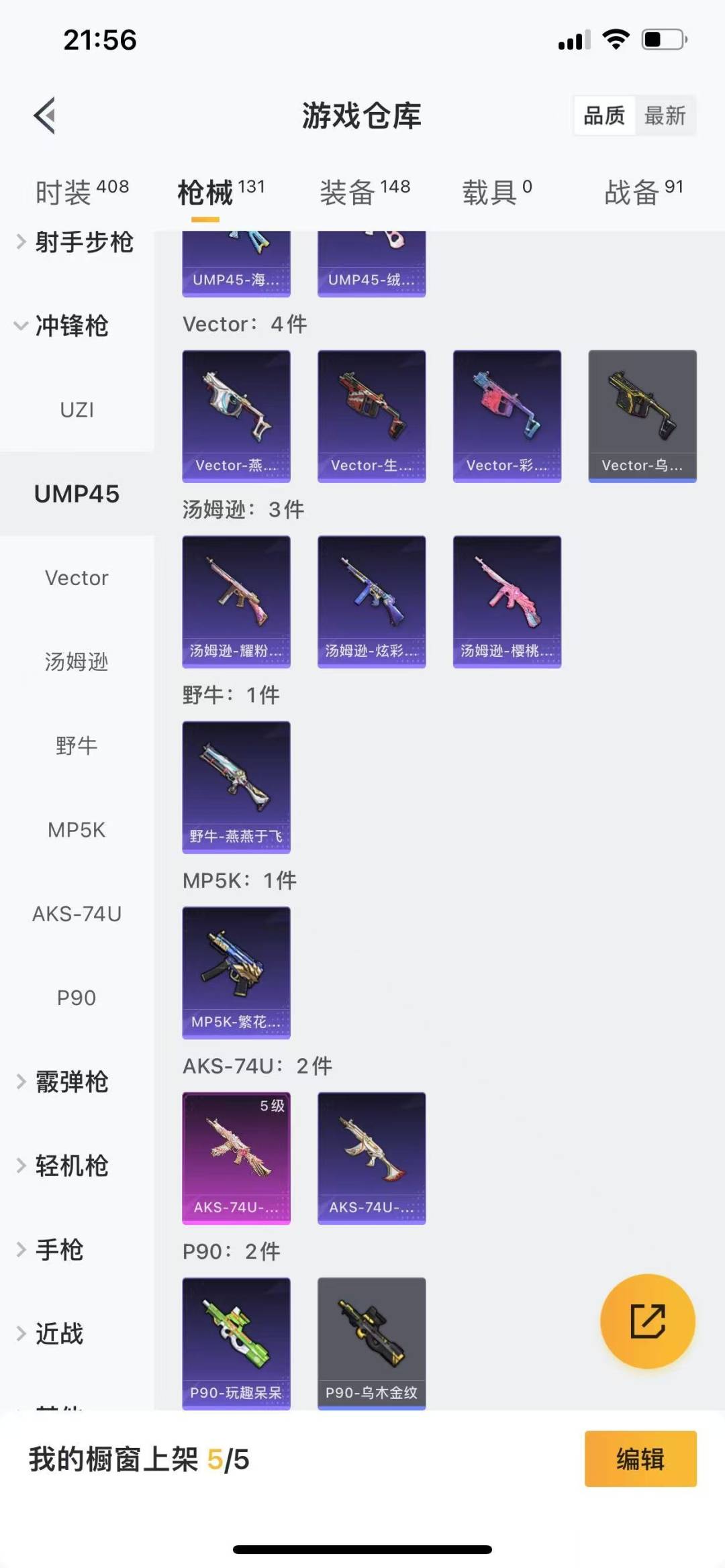The height and width of the screenshot is (1568, 725).
Task: Sort by 品质 (quality)
Action: pos(604,115)
